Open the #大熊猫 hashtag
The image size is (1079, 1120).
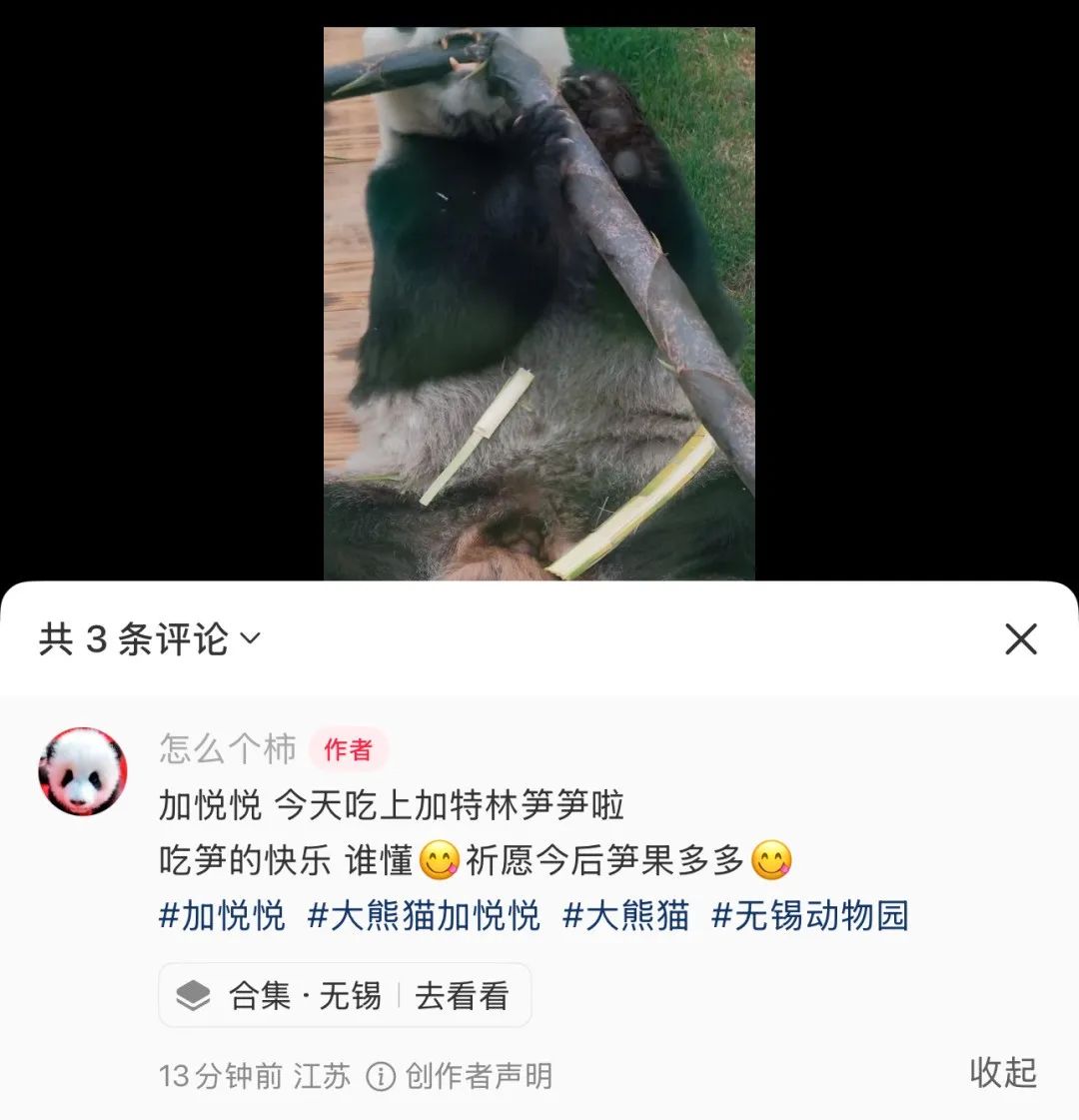[x=625, y=915]
